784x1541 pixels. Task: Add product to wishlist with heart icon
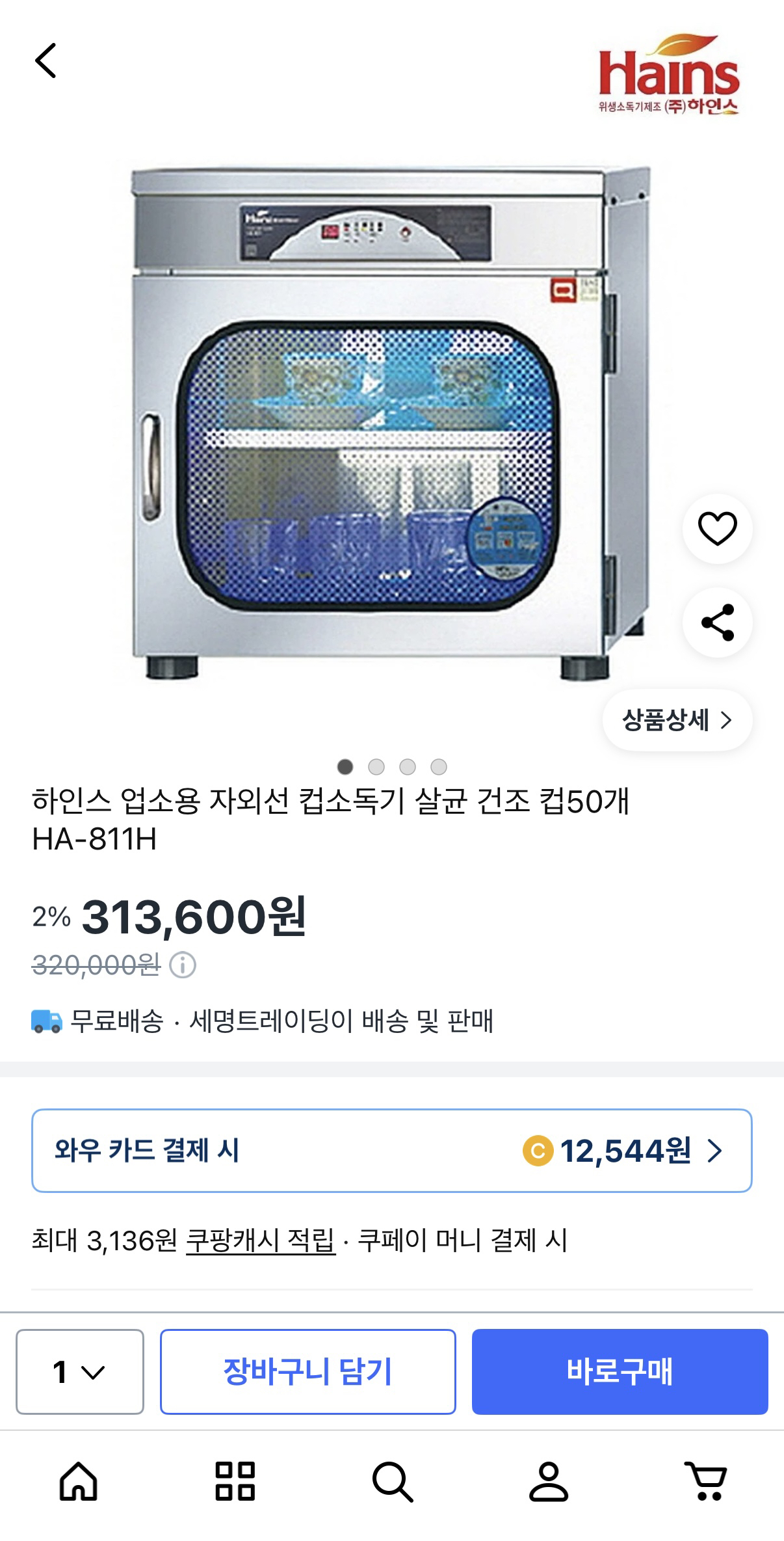pyautogui.click(x=717, y=528)
